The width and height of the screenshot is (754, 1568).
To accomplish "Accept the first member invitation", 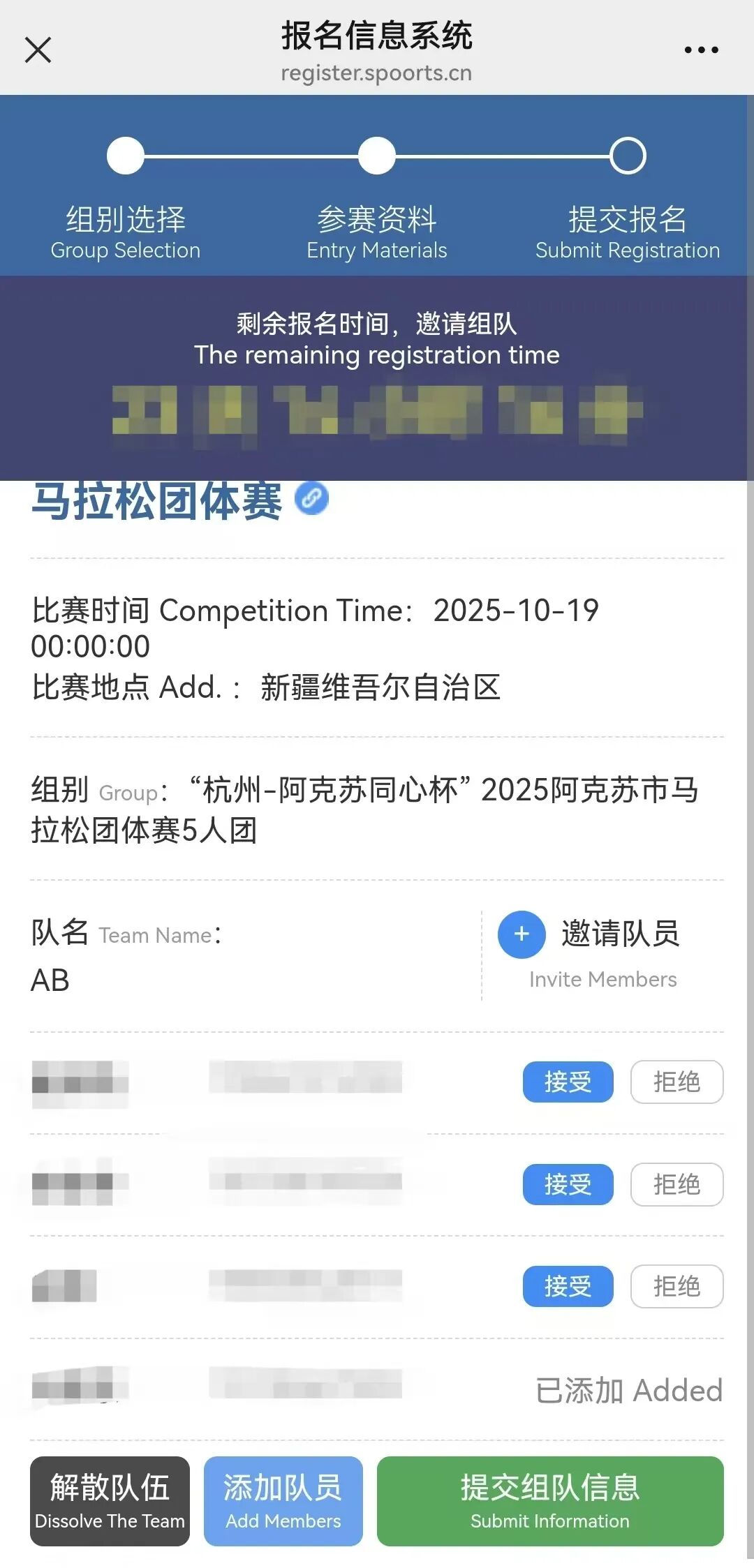I will [567, 1082].
